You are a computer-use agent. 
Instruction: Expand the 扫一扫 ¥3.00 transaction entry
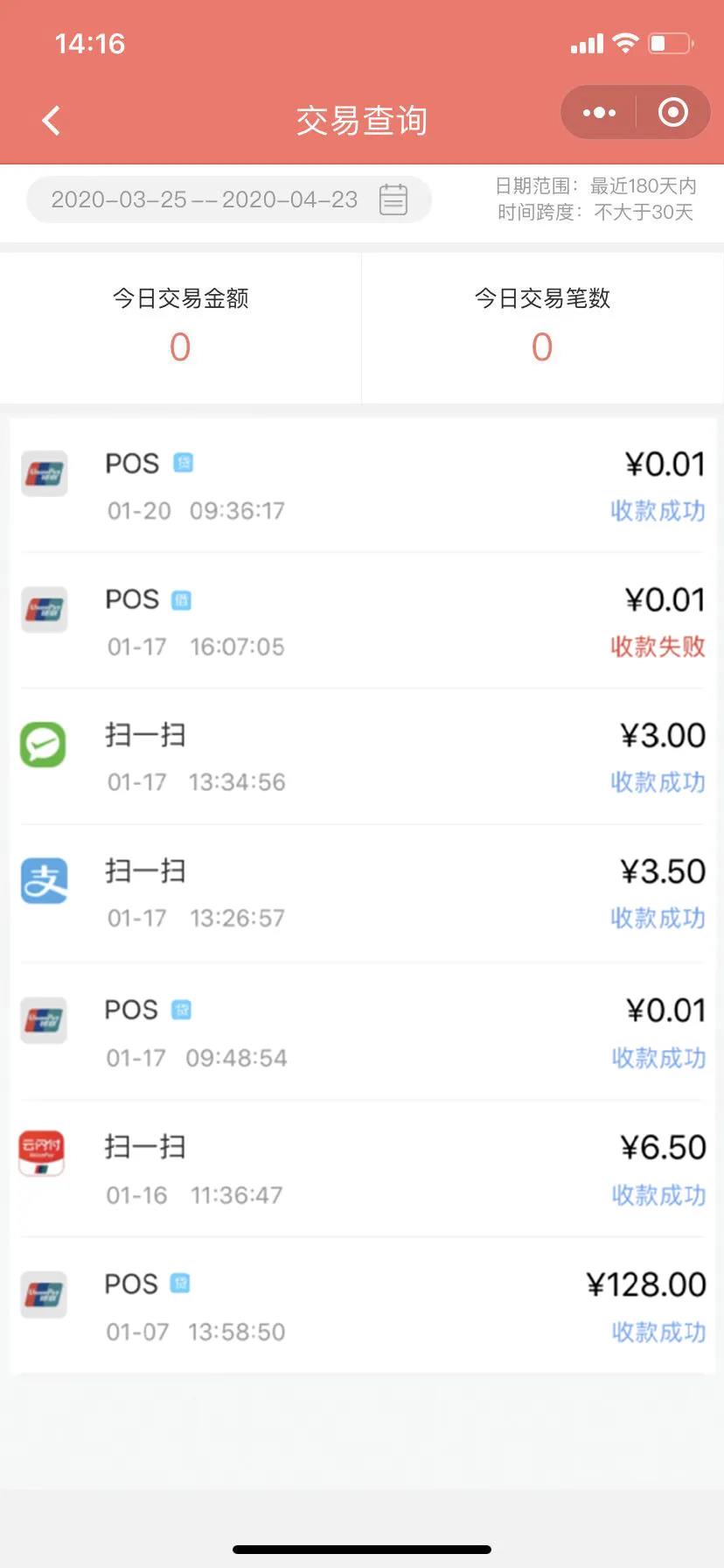pos(362,758)
